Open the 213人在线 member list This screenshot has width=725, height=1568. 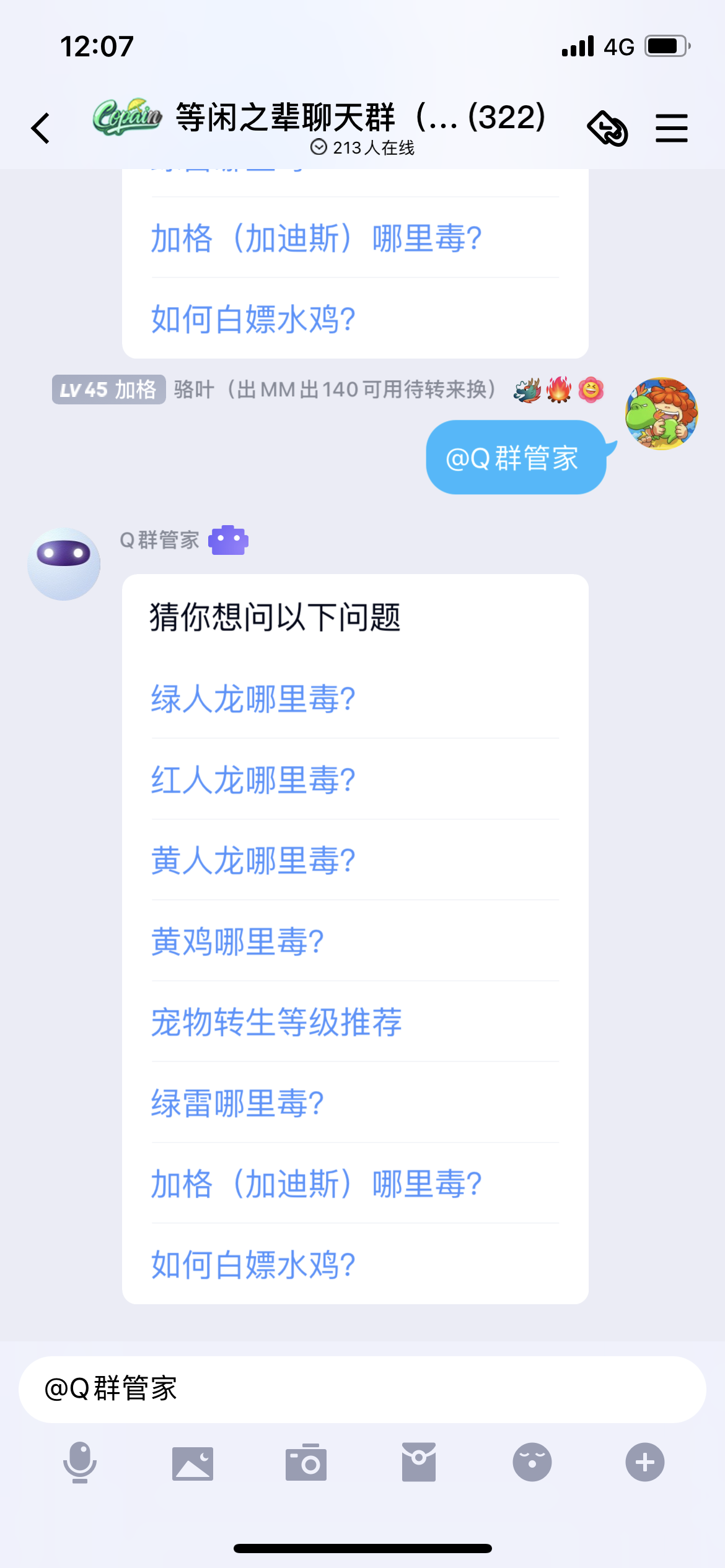tap(364, 147)
